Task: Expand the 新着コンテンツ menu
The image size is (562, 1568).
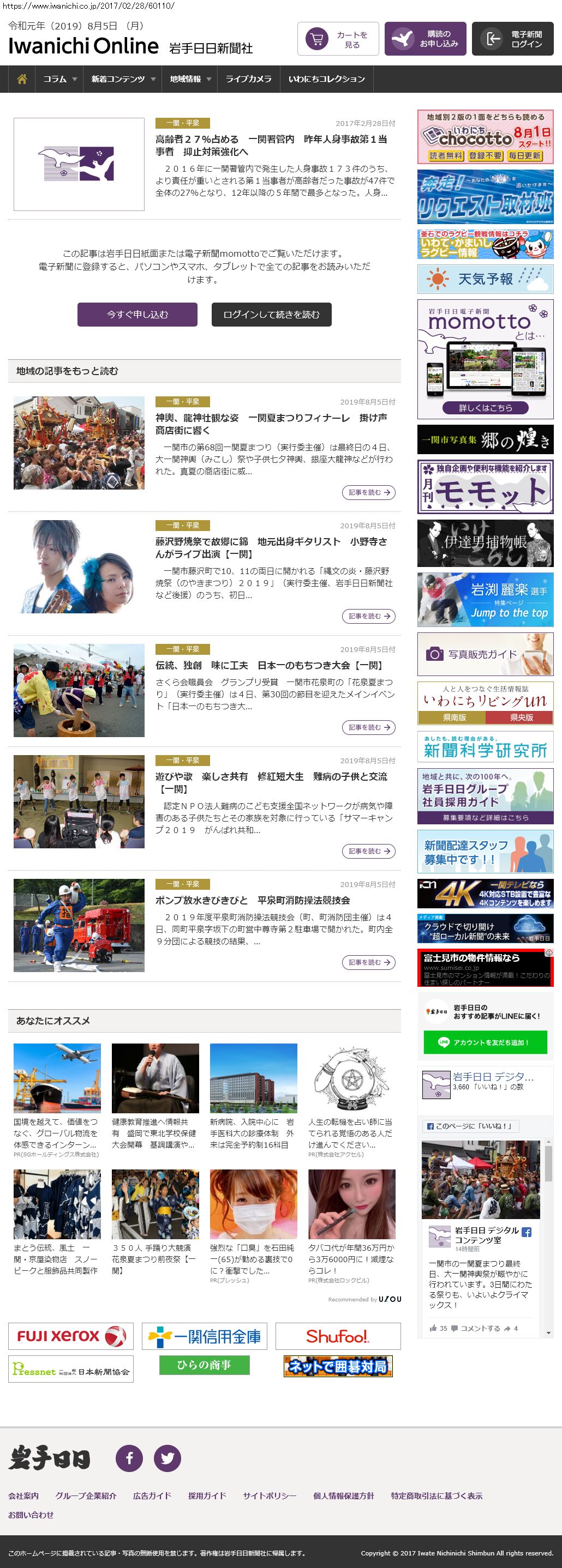Action: point(123,79)
